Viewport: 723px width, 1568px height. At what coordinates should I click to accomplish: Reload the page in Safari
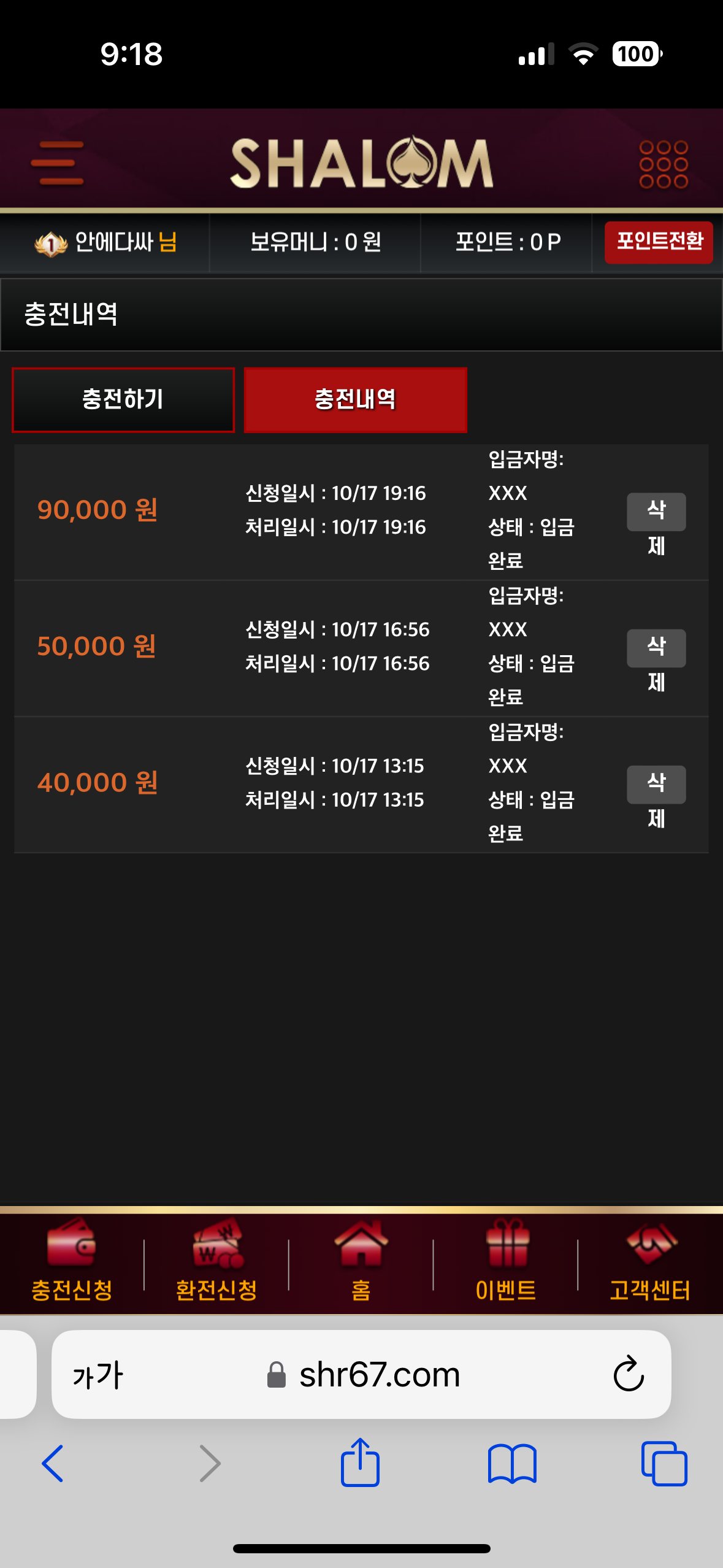pyautogui.click(x=629, y=1374)
